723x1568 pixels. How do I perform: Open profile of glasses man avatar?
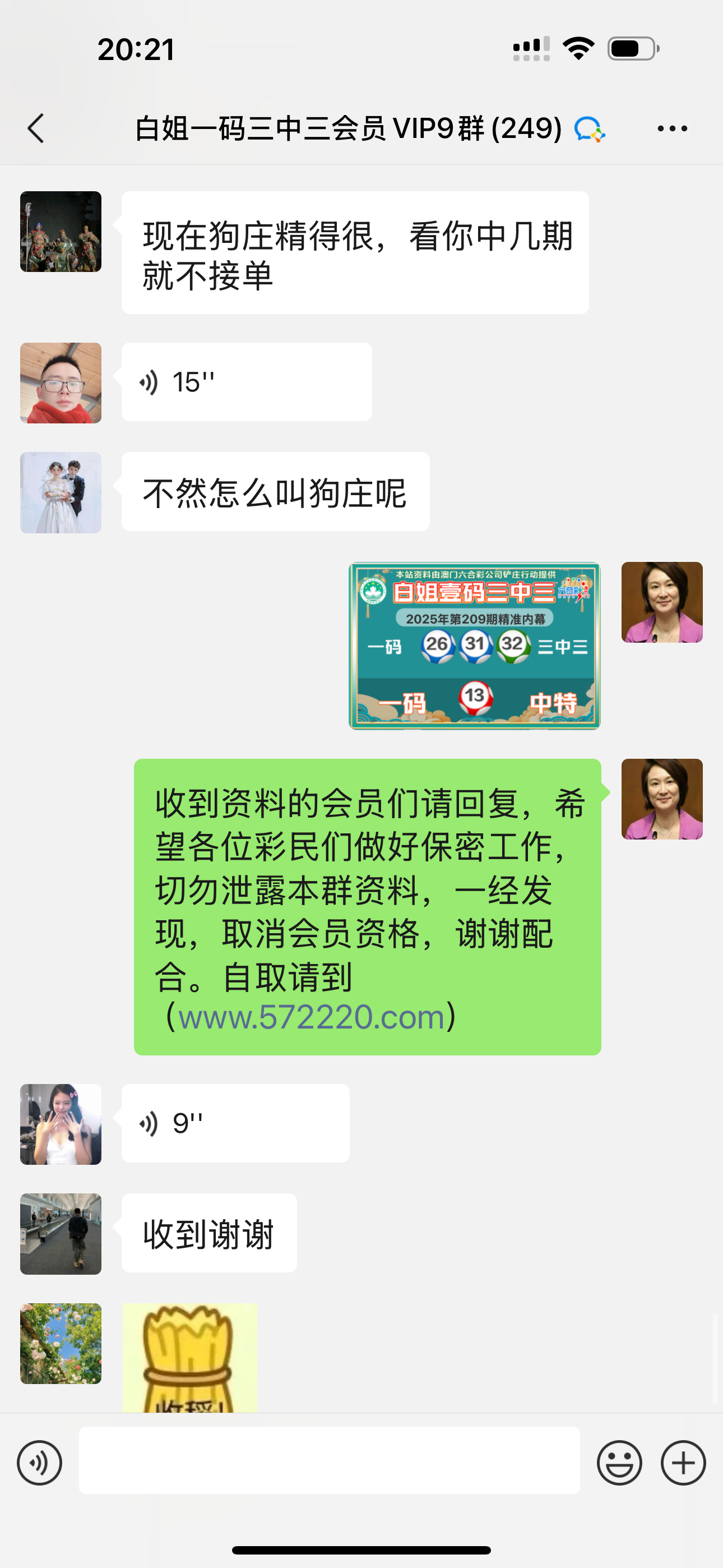[x=61, y=383]
